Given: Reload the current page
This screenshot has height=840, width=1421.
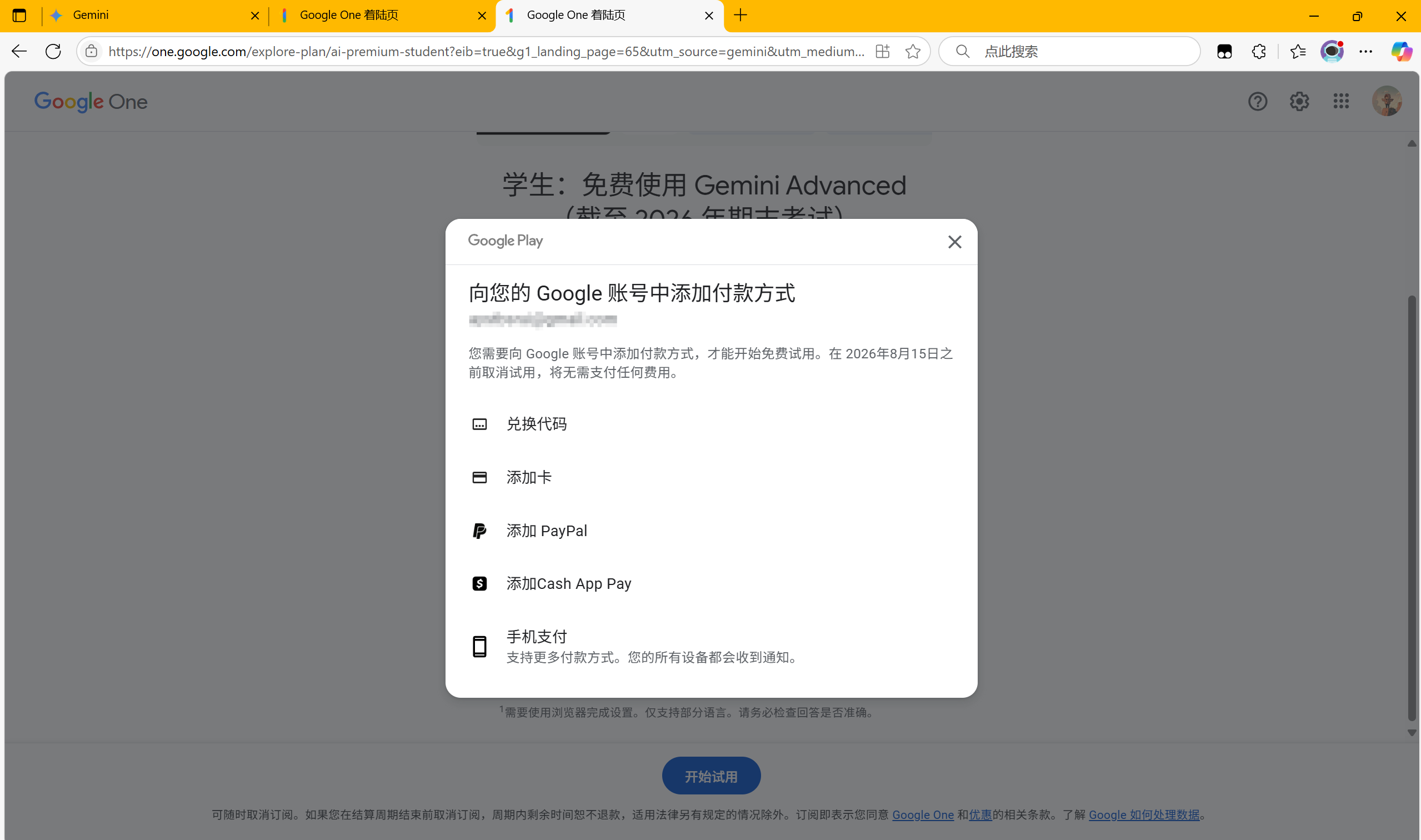Looking at the screenshot, I should point(53,52).
